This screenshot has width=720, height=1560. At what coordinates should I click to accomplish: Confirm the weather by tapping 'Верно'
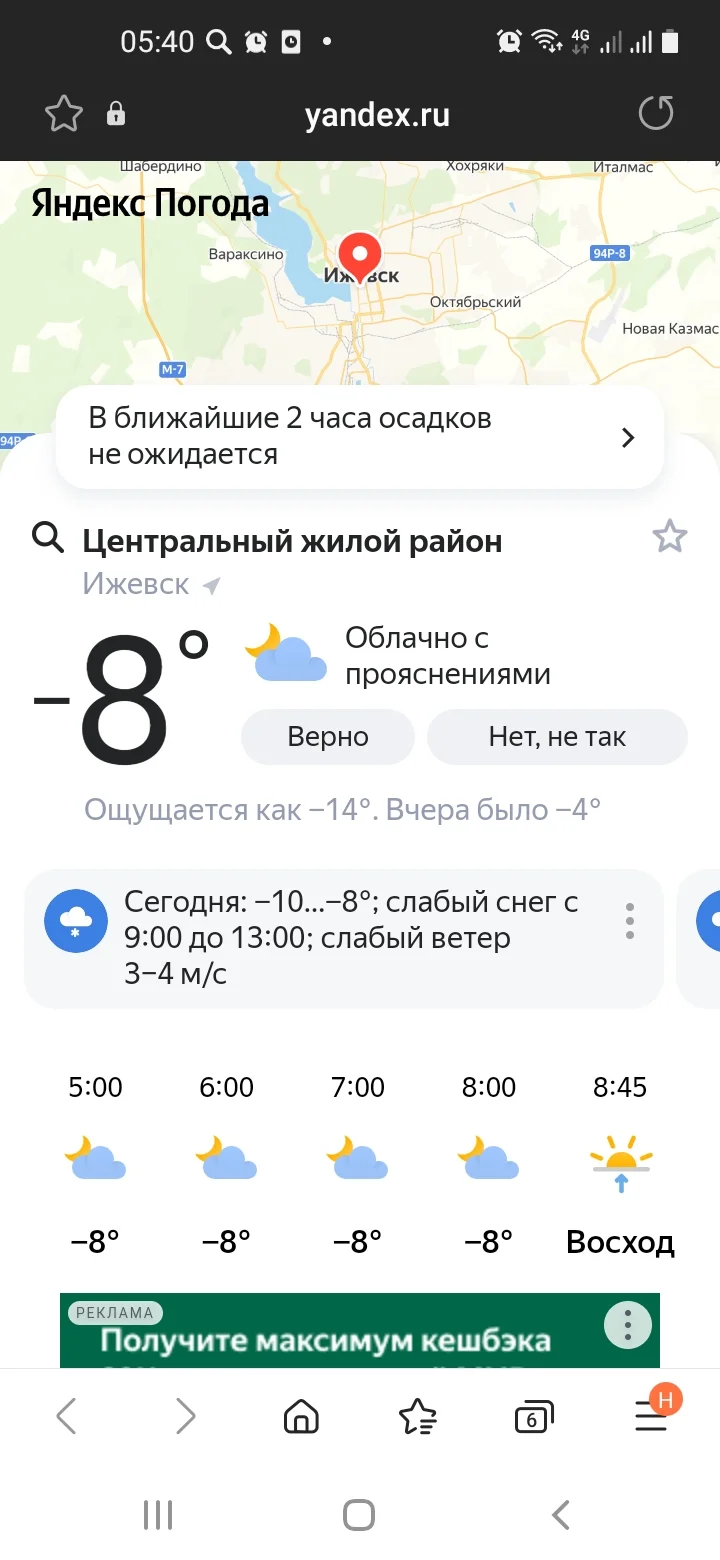(327, 736)
